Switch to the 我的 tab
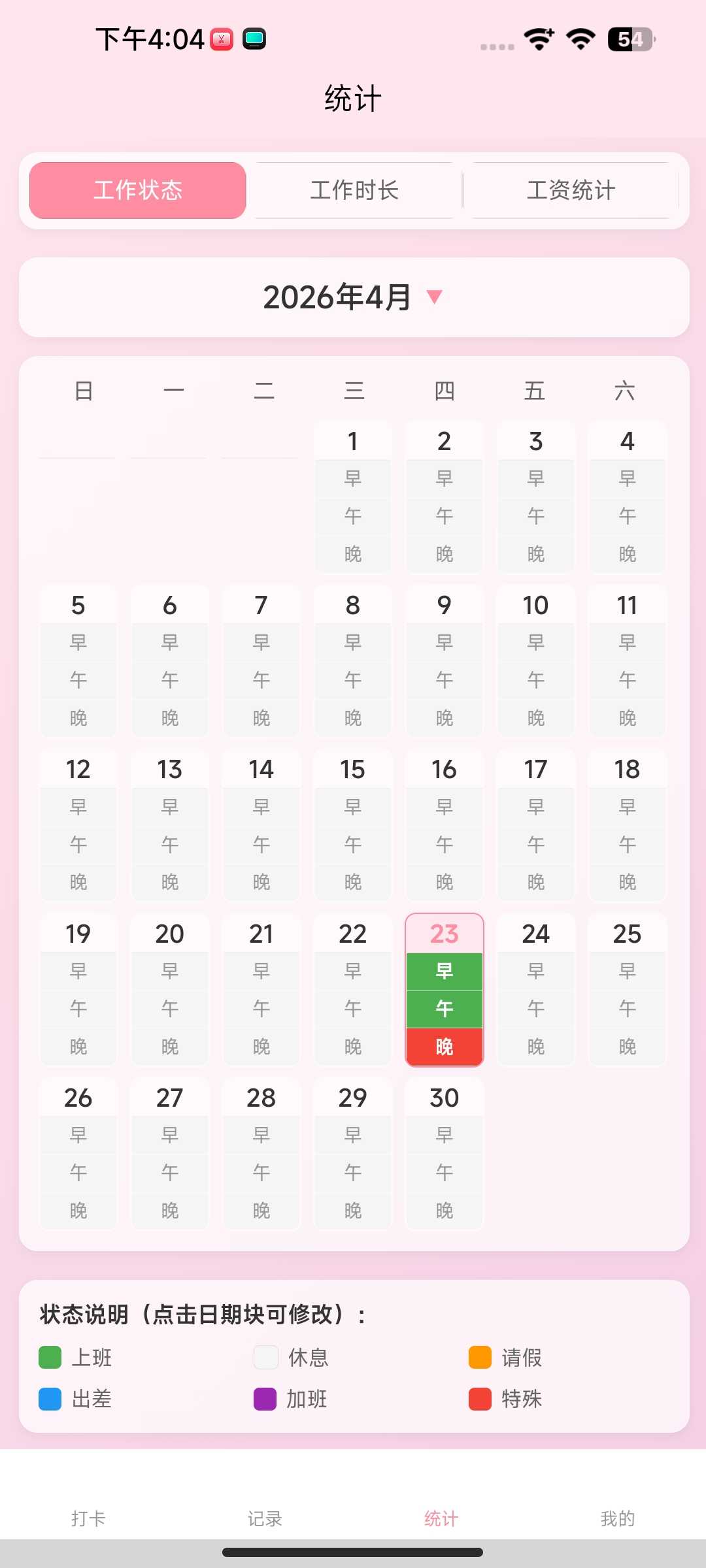 coord(618,1518)
